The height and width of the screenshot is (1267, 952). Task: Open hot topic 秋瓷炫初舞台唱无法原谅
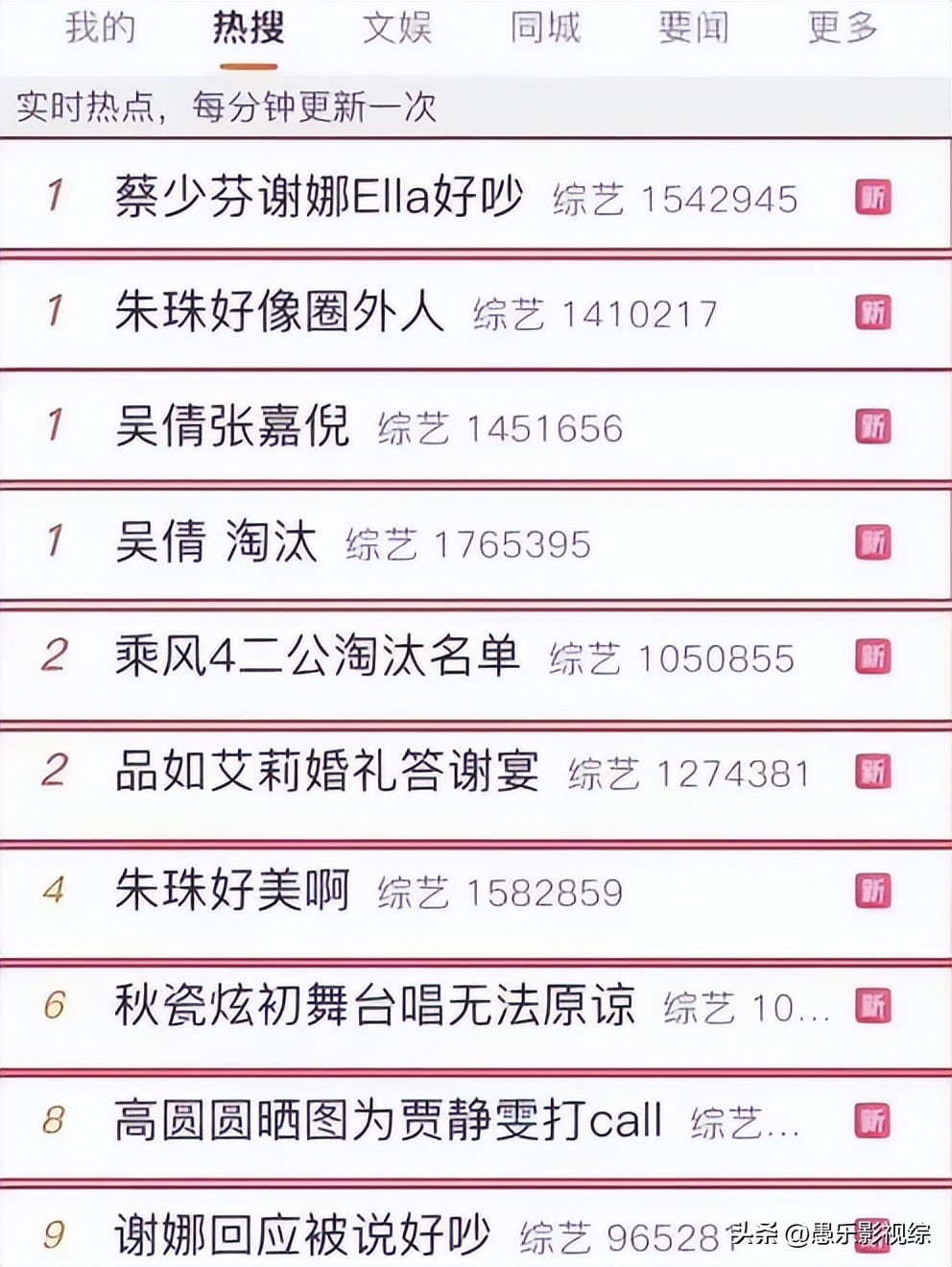[x=374, y=1003]
